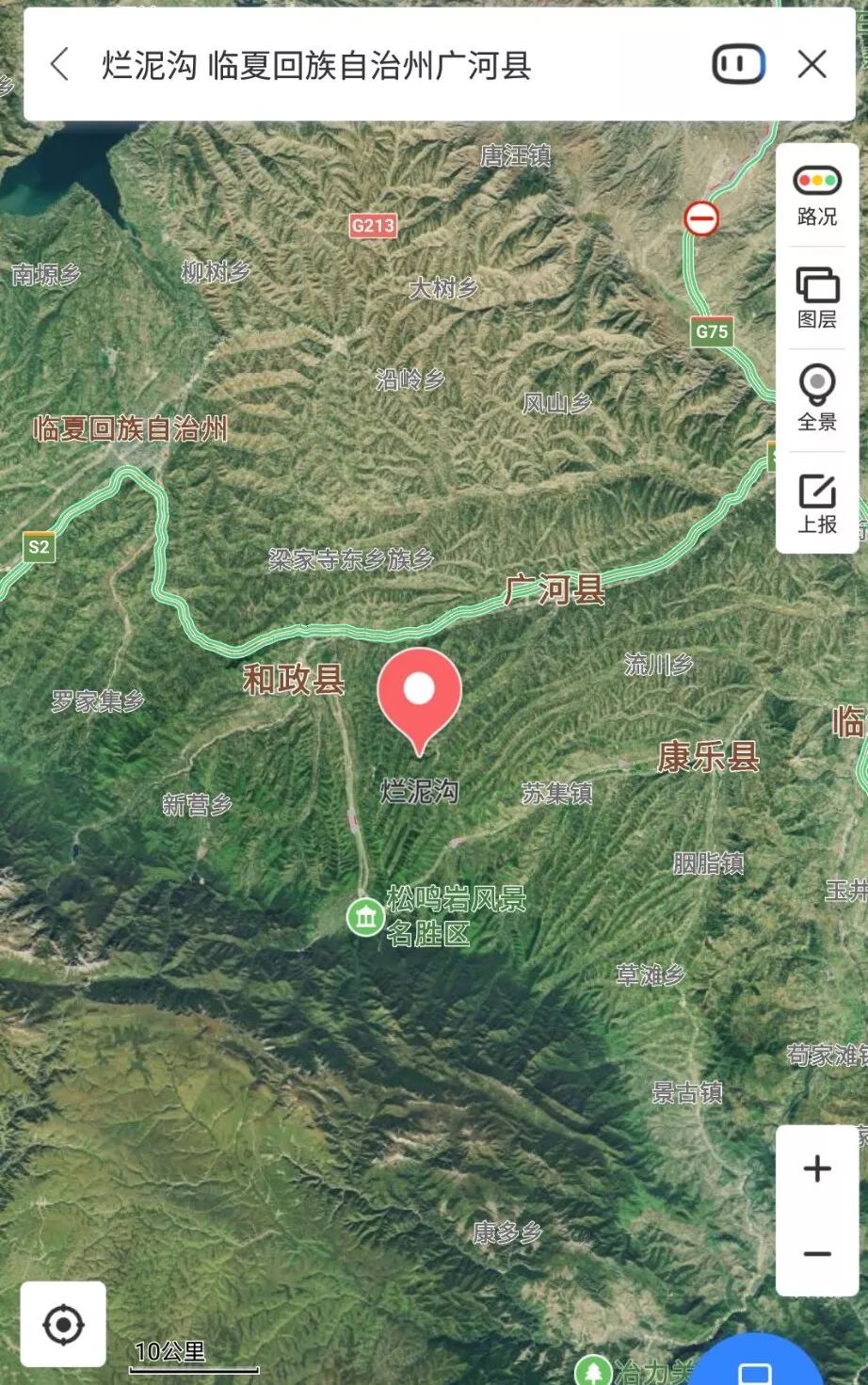Viewport: 868px width, 1385px height.
Task: Go back using the arrow in the search bar
Action: (59, 65)
